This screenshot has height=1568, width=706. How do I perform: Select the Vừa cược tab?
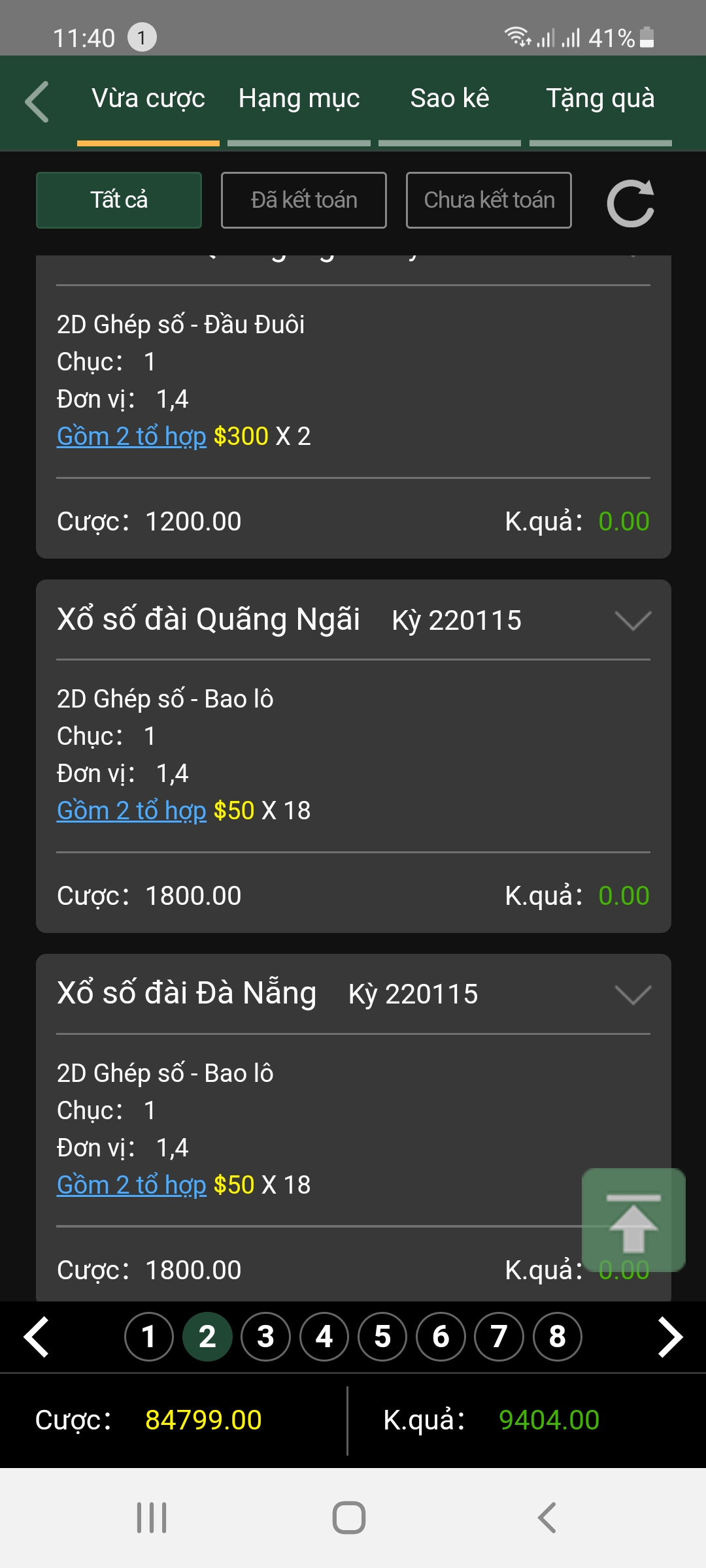point(148,99)
